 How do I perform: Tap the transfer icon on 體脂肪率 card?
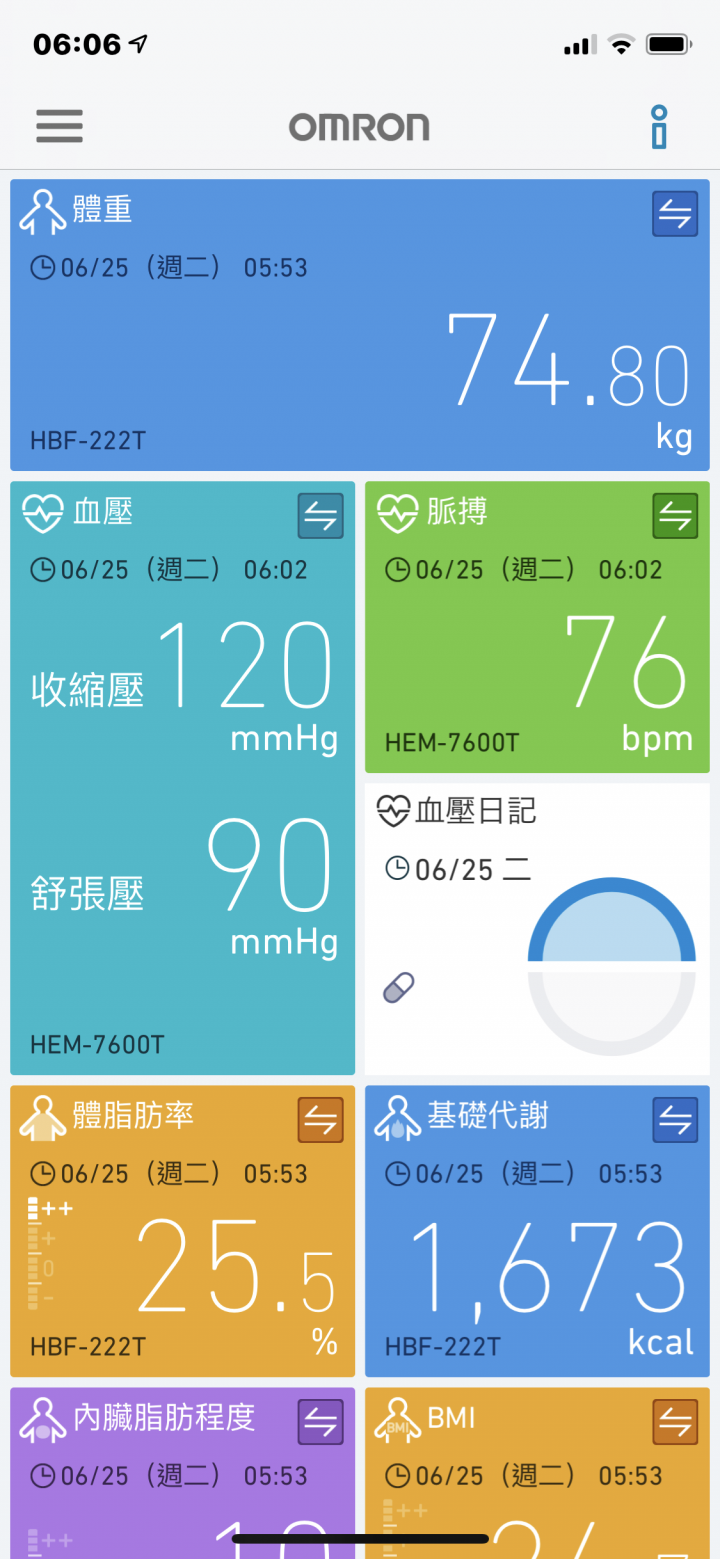coord(320,1120)
